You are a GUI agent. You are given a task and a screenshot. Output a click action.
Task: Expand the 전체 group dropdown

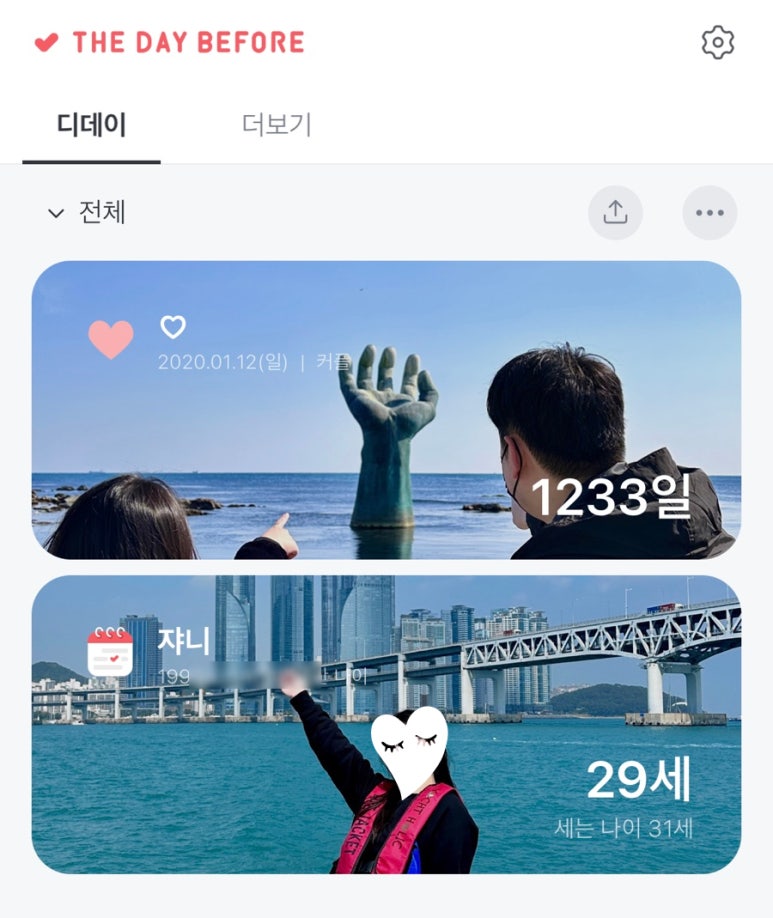(87, 213)
